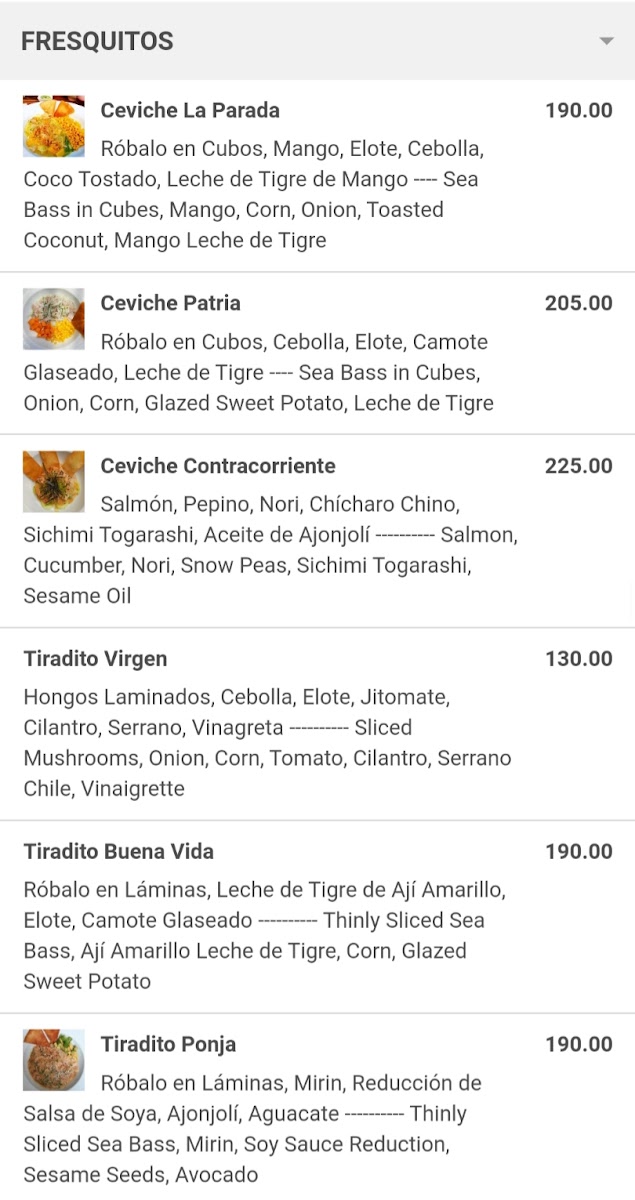This screenshot has width=635, height=1200.
Task: Tap the Tiradito Ponja entry
Action: (x=168, y=1045)
